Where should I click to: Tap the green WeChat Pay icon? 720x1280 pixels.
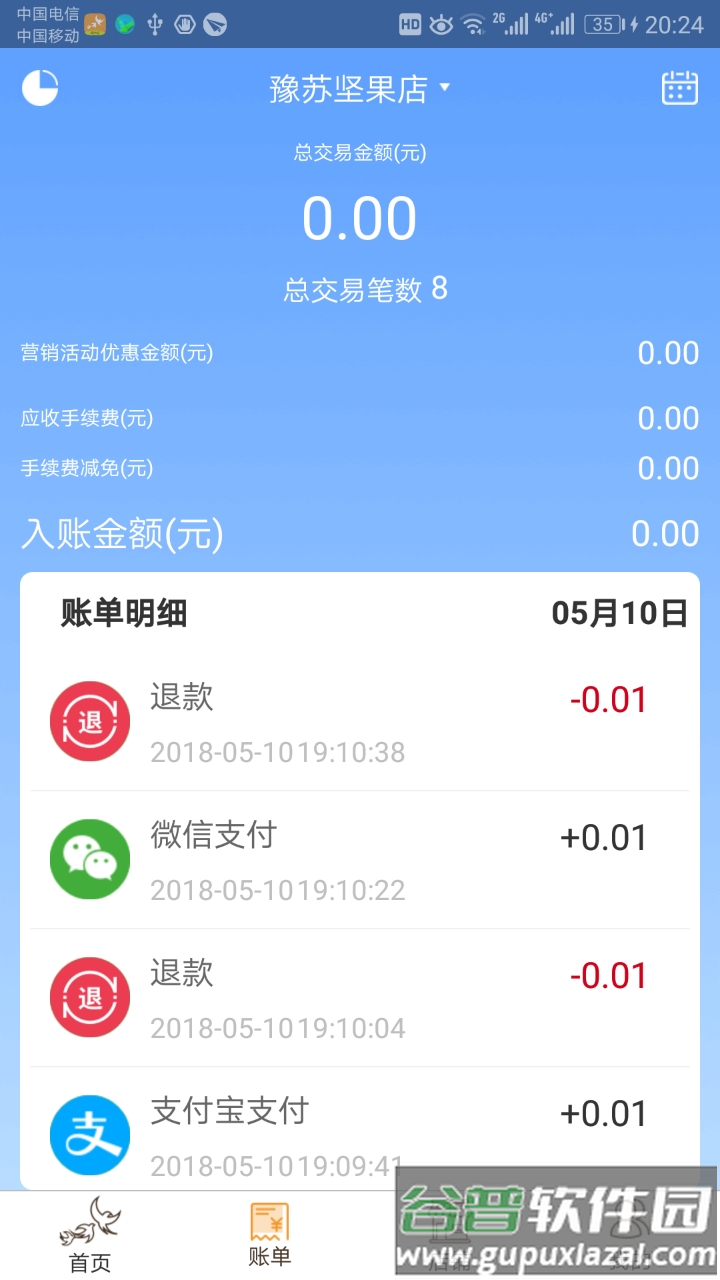[x=90, y=858]
